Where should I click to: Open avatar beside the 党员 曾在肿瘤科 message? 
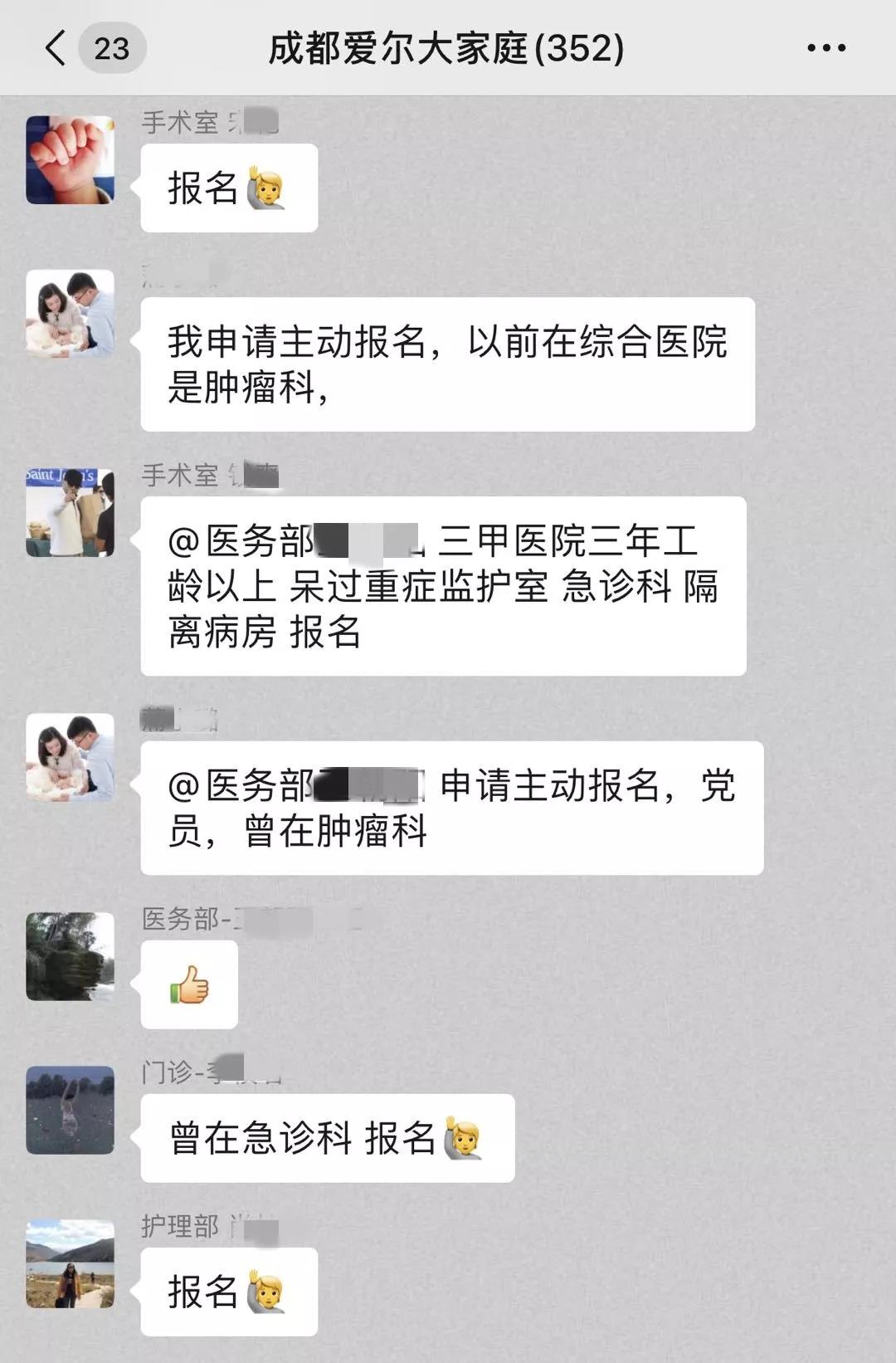tap(70, 757)
